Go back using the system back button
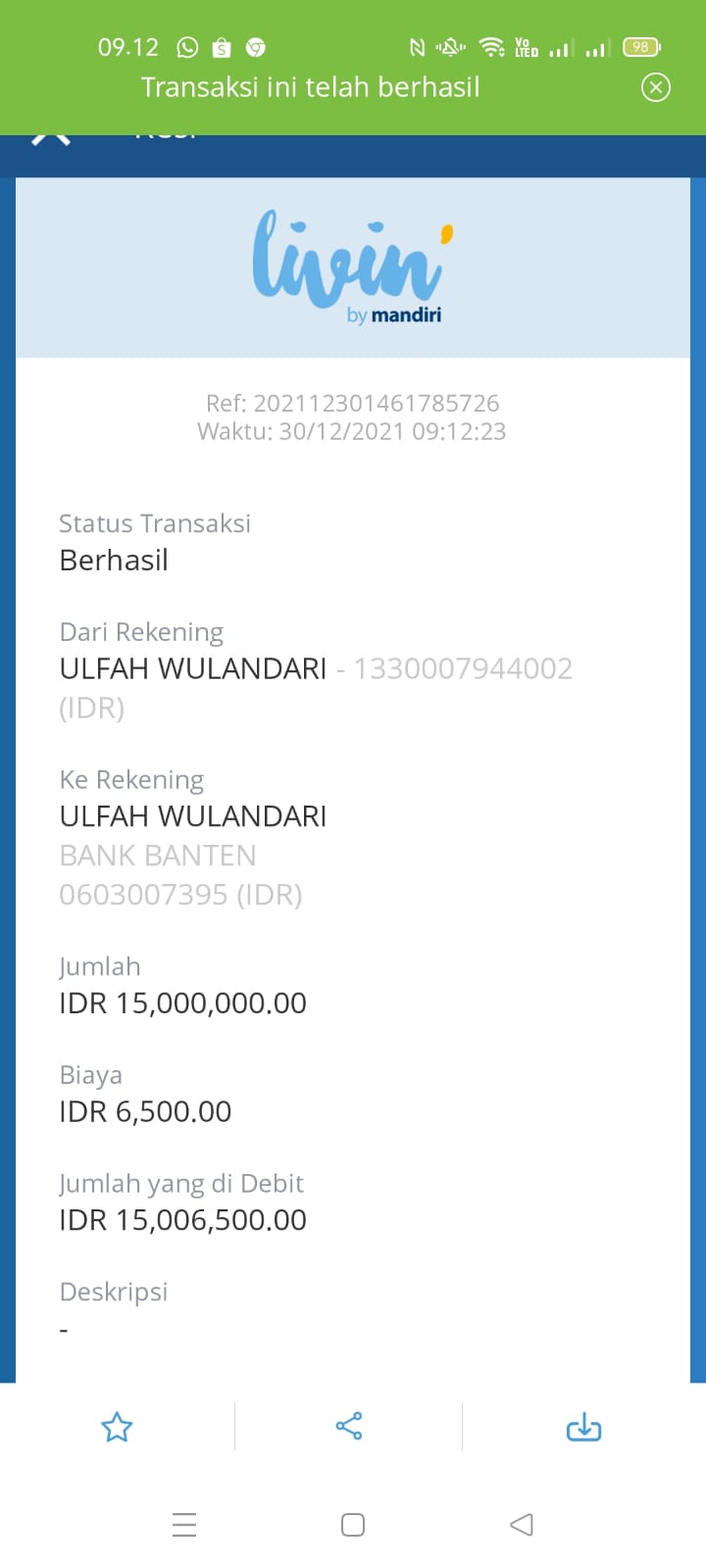Viewport: 706px width, 1568px height. (x=522, y=1525)
